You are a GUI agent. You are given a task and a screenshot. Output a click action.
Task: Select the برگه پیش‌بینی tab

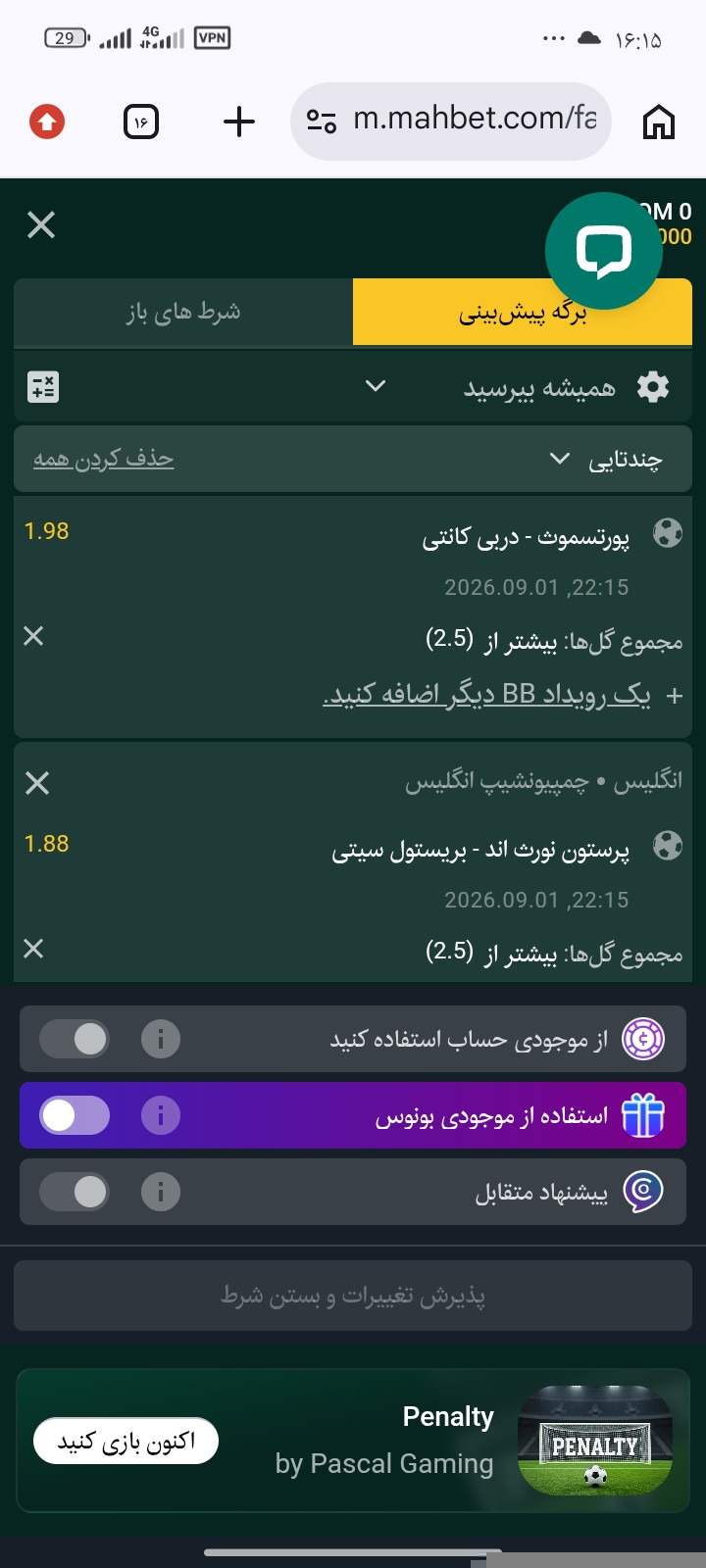523,312
